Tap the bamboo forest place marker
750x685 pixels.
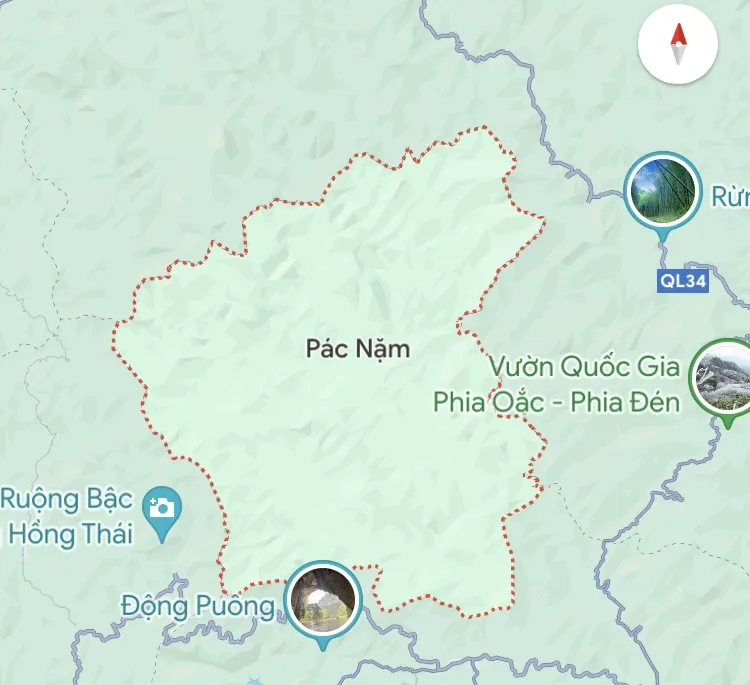tap(661, 191)
